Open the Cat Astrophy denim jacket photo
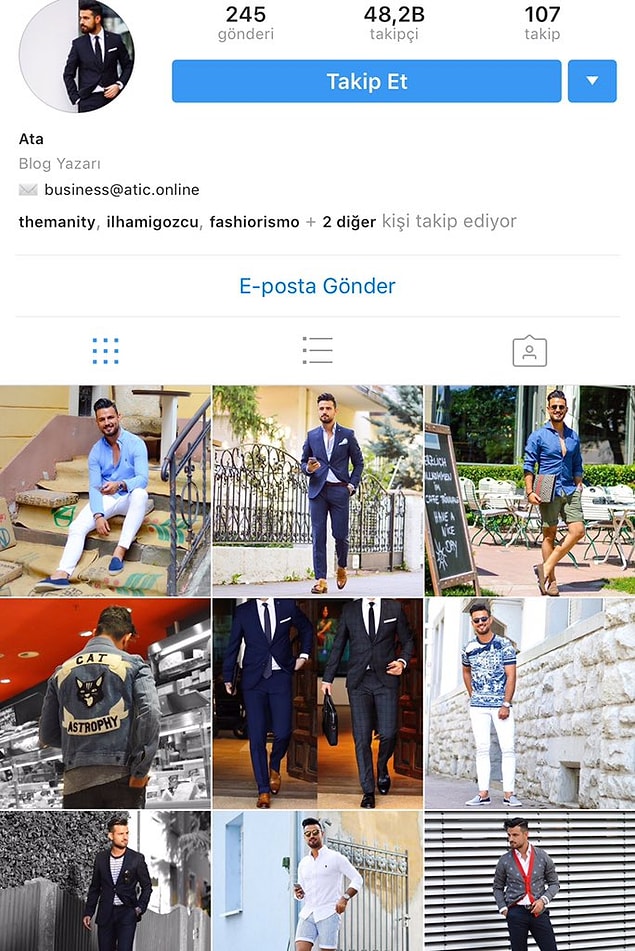This screenshot has height=951, width=635. [105, 703]
